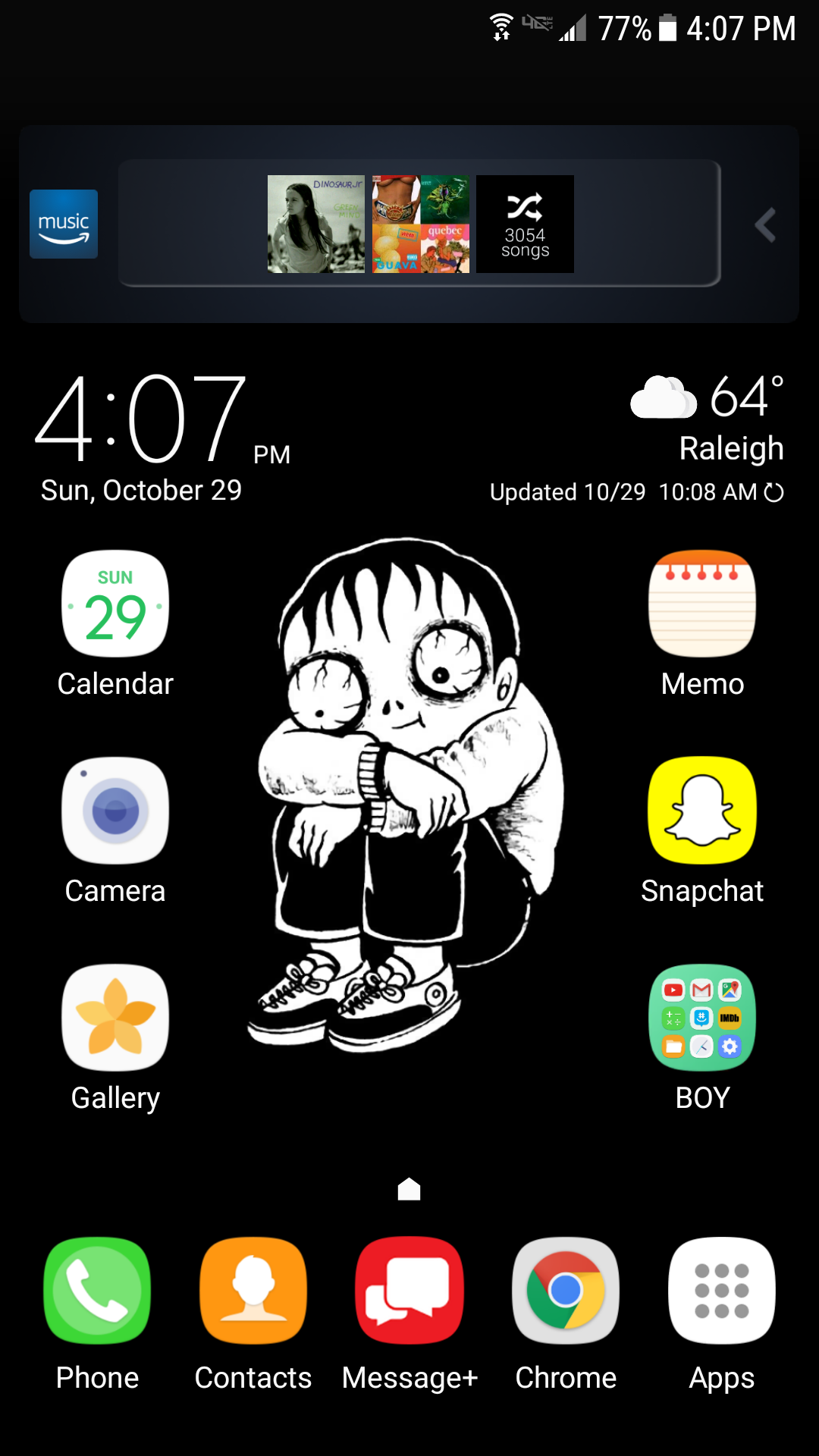Expand the BOY folder
The width and height of the screenshot is (819, 1456).
[x=702, y=1018]
